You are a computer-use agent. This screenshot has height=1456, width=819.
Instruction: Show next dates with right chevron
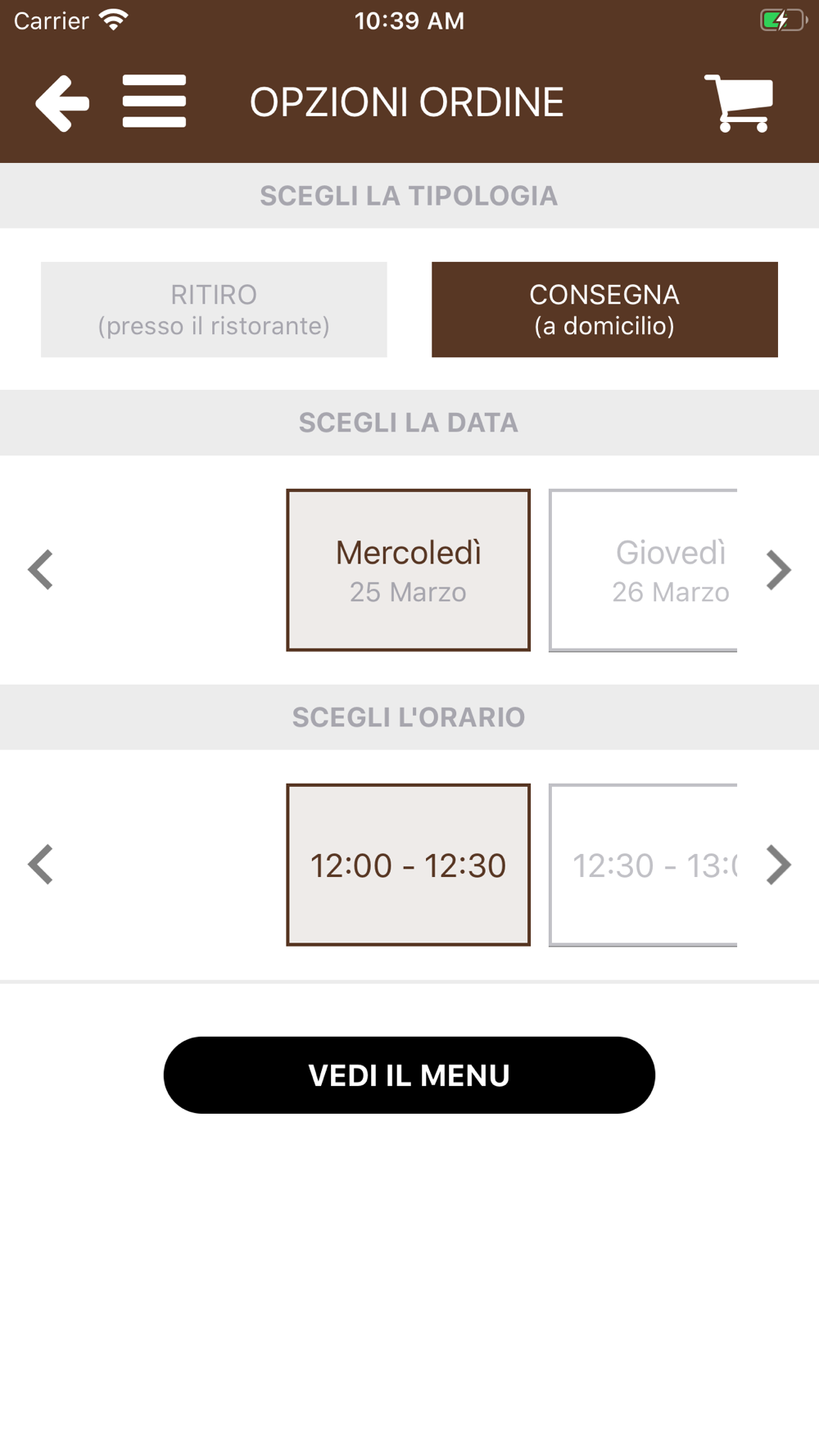click(778, 570)
